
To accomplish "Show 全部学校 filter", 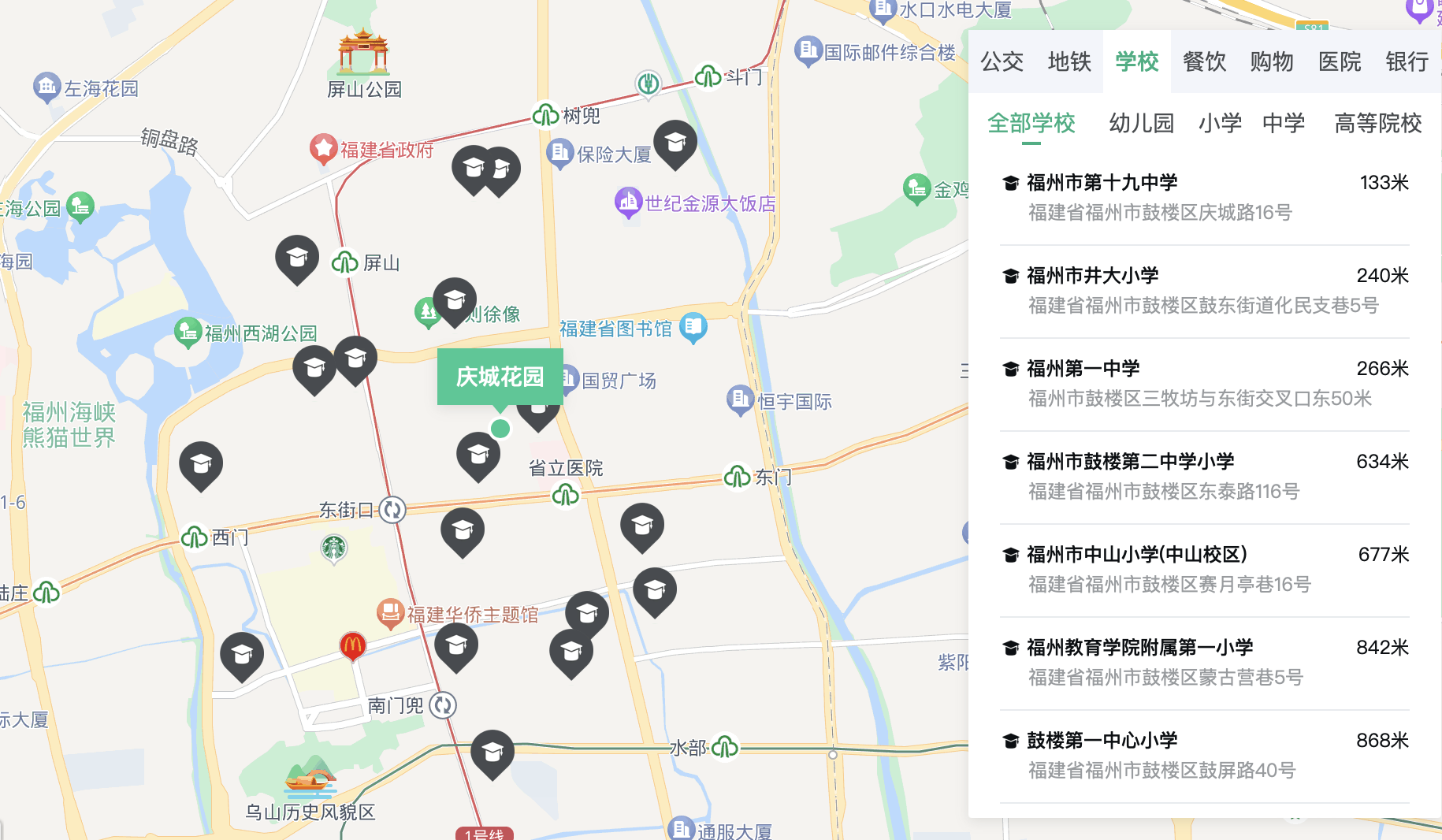I will pyautogui.click(x=1031, y=123).
